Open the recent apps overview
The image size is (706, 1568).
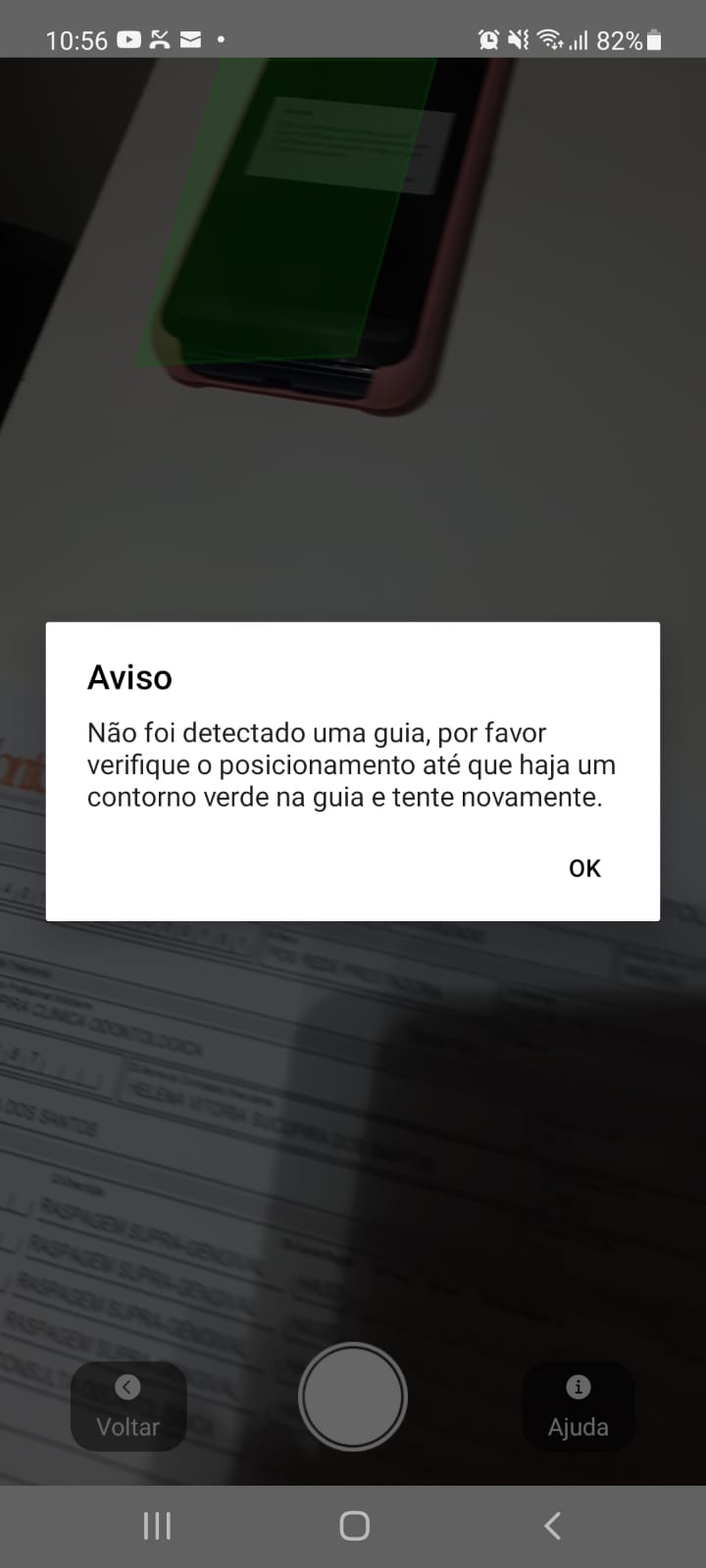pyautogui.click(x=157, y=1525)
